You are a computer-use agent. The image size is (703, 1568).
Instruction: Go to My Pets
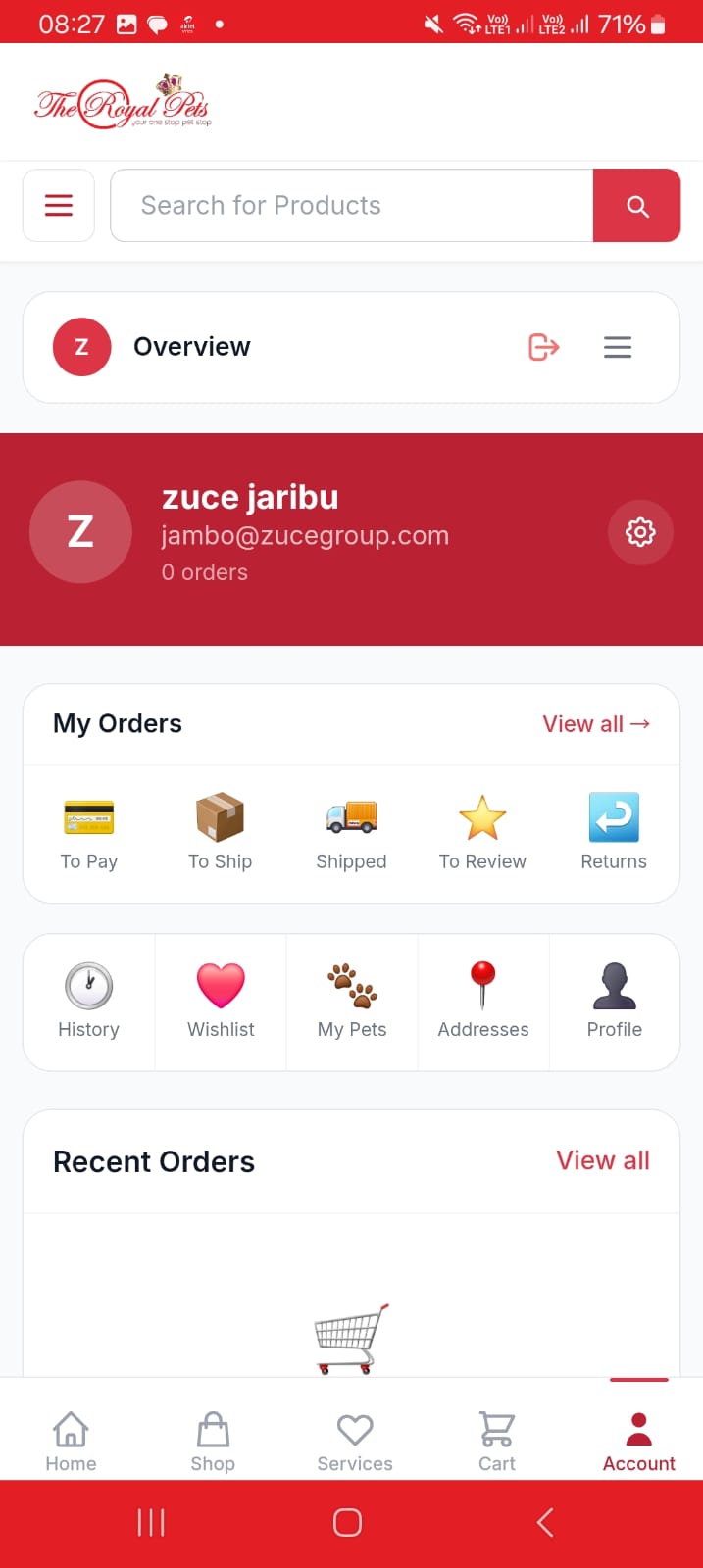(x=352, y=1002)
